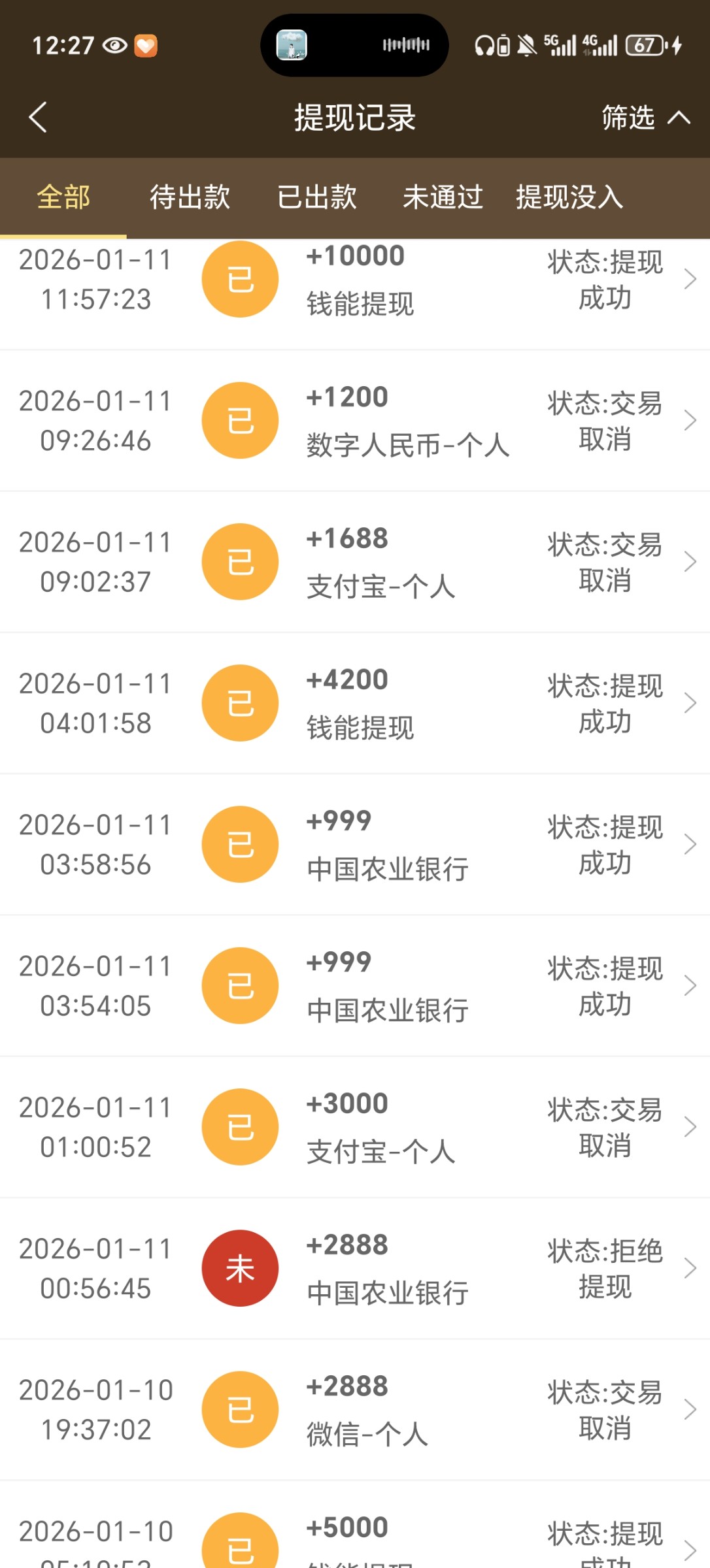Tap the 已 icon on the 支付宝-个人 +3000 row
Image resolution: width=710 pixels, height=1568 pixels.
point(240,1126)
